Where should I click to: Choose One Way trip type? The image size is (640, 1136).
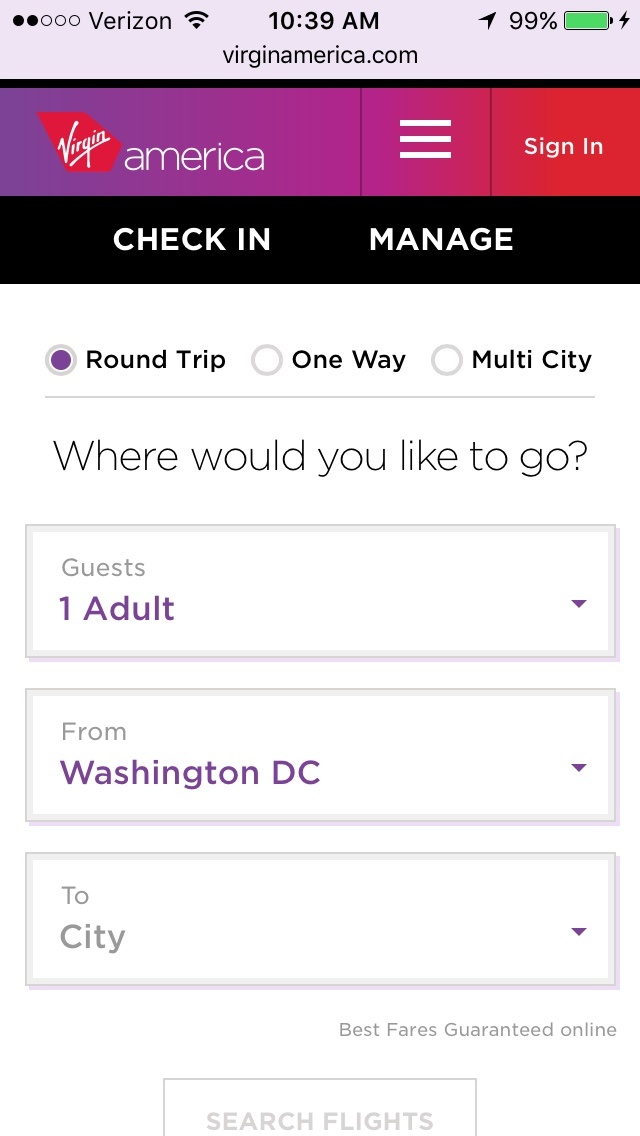click(x=328, y=360)
